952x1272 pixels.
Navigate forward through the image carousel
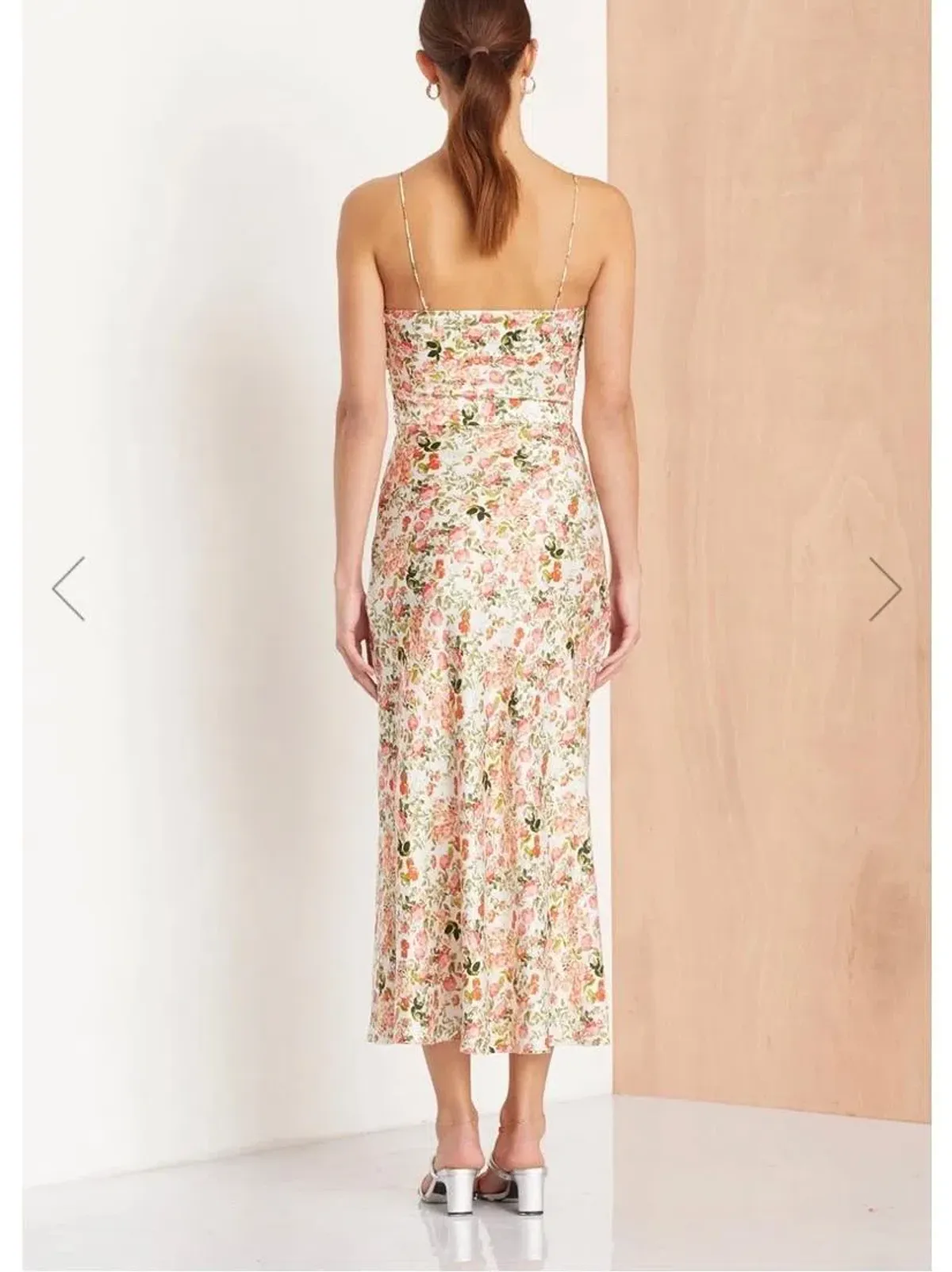(x=886, y=588)
